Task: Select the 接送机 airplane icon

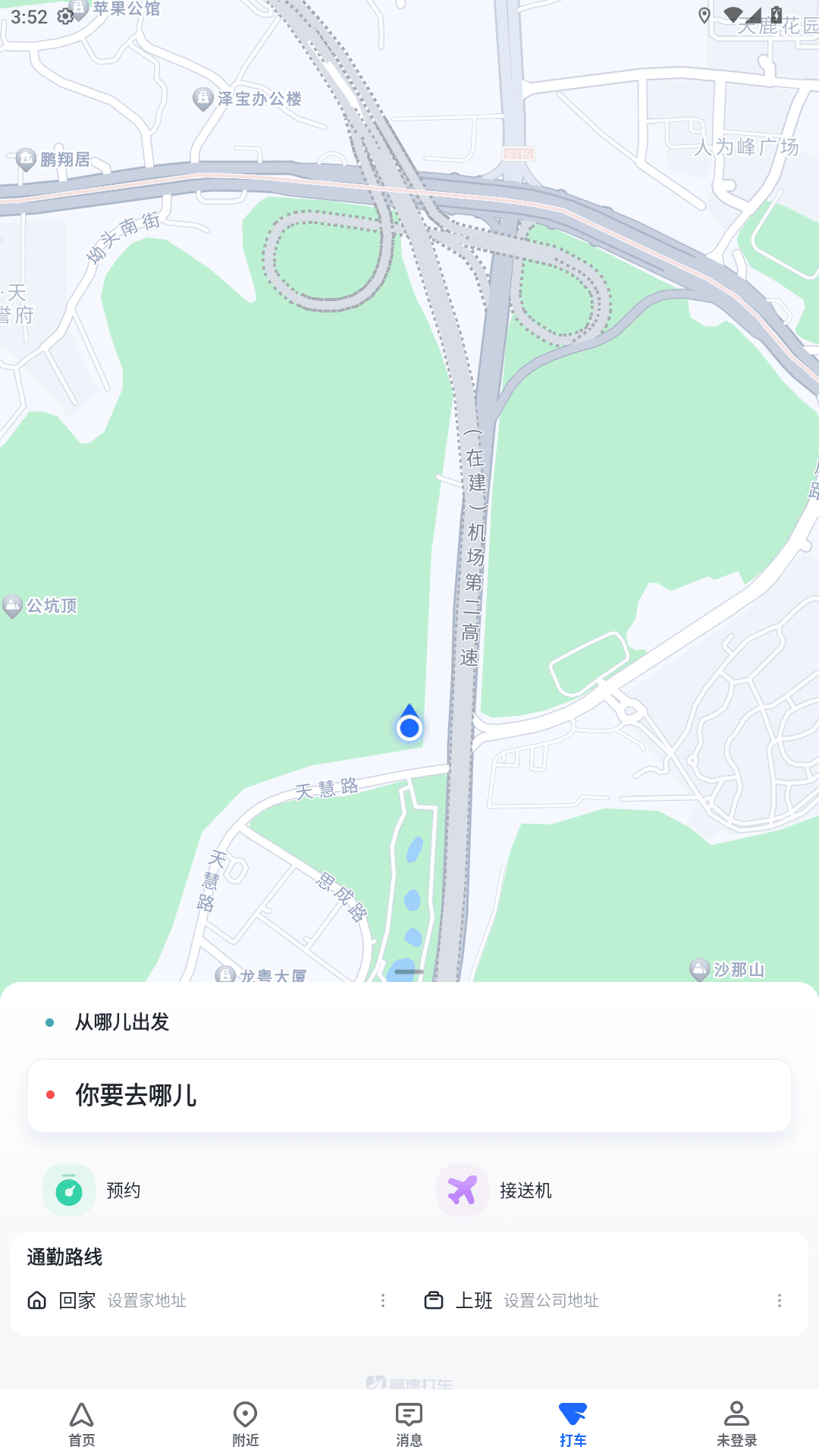Action: [x=462, y=1190]
